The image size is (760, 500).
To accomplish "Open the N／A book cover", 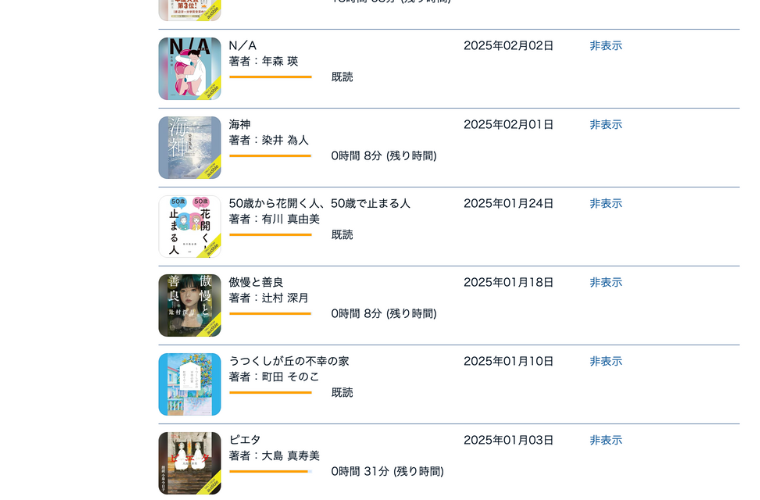I will [x=189, y=69].
